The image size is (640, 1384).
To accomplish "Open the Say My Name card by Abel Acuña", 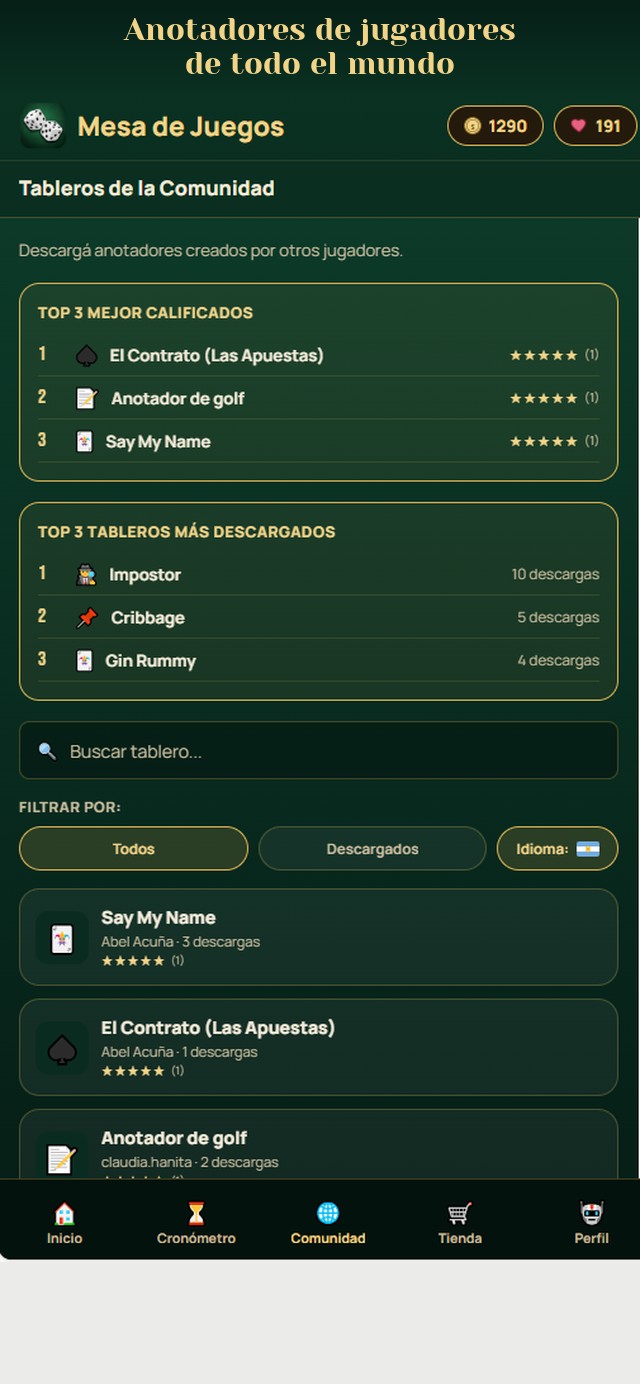I will point(319,937).
